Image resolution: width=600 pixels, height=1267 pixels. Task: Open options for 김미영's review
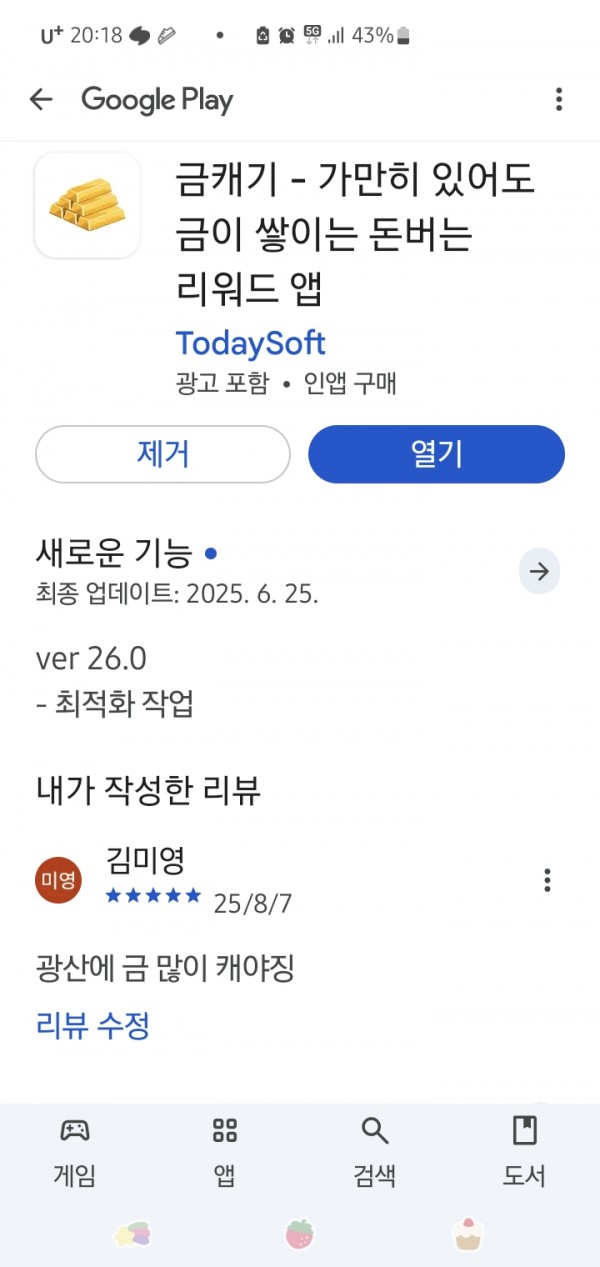tap(547, 880)
